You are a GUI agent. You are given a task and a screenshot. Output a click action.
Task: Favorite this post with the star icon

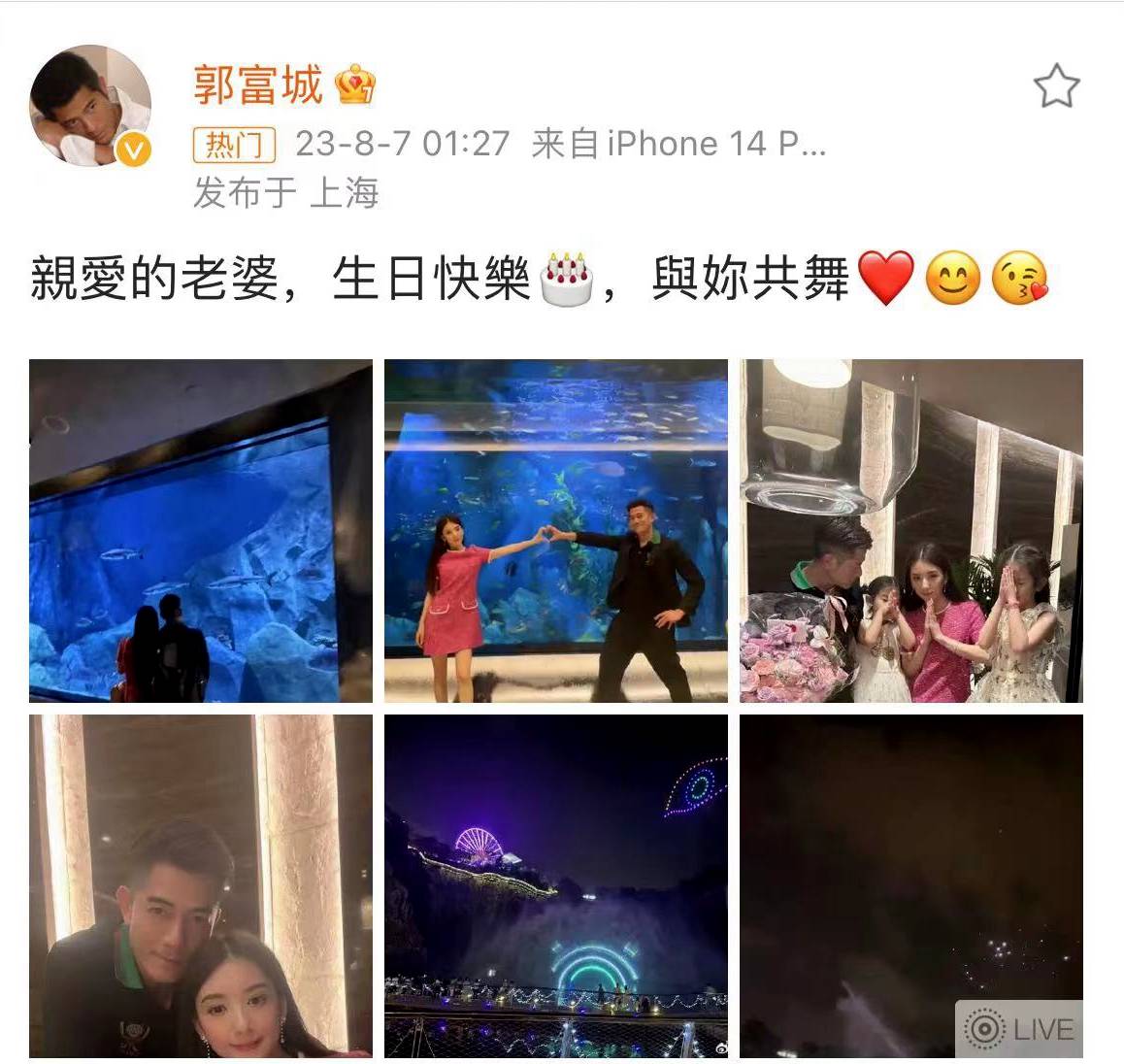pyautogui.click(x=1055, y=86)
